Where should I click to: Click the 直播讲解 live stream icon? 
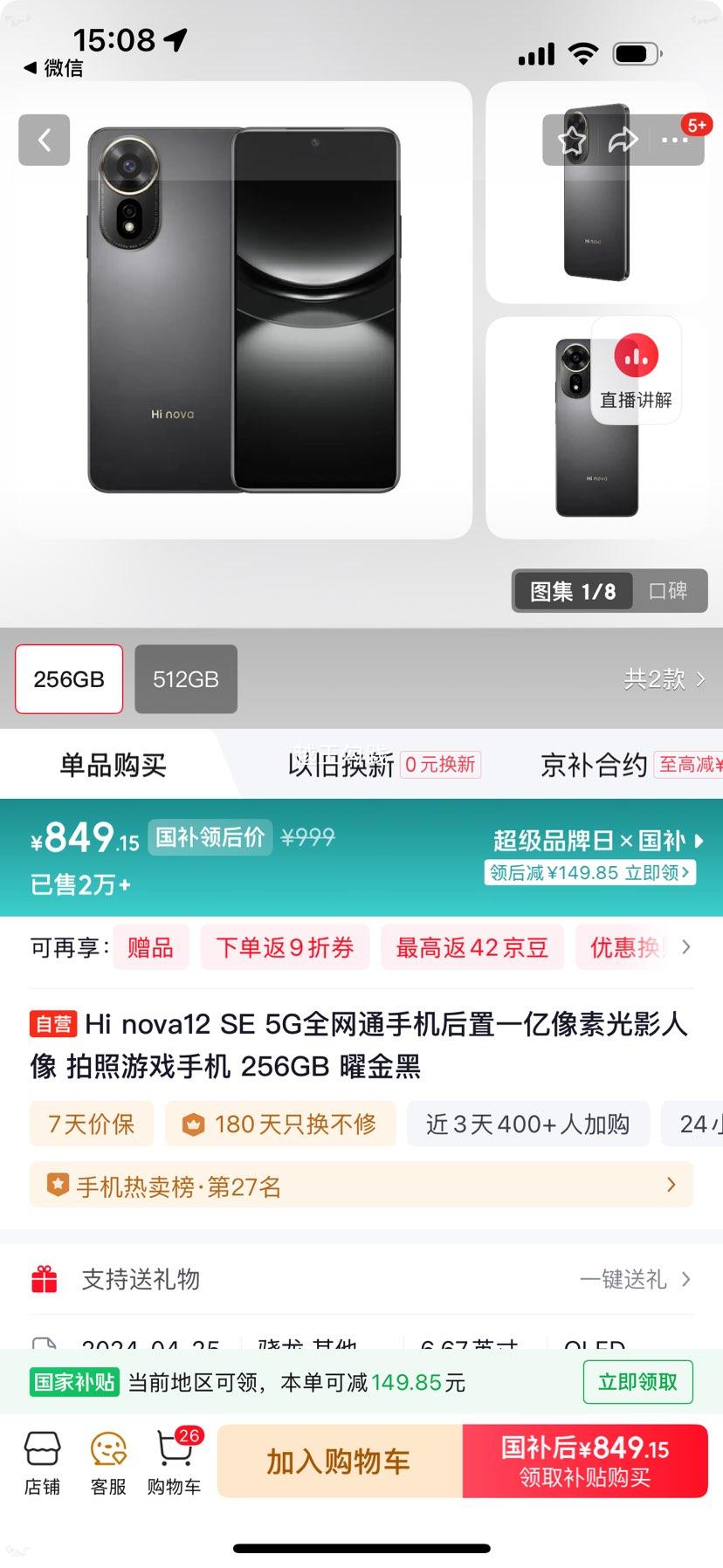[636, 355]
